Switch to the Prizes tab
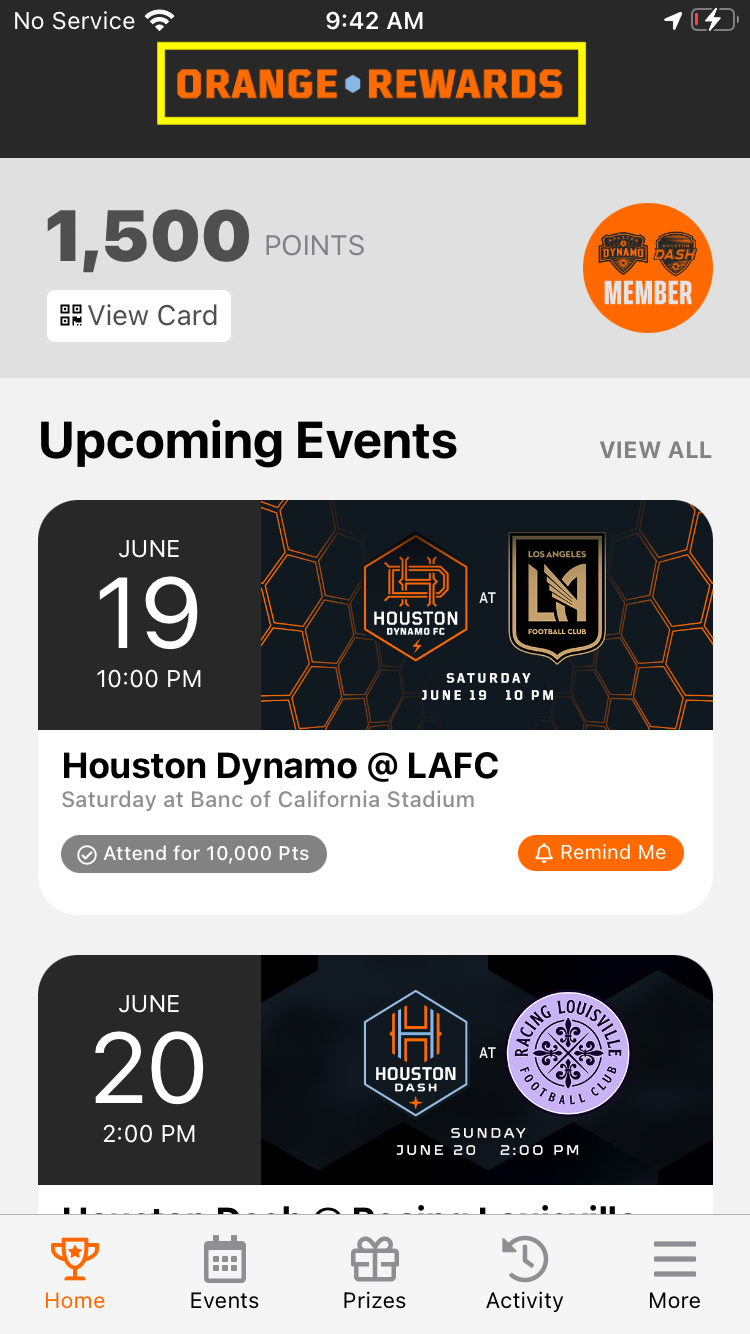Image resolution: width=750 pixels, height=1334 pixels. [375, 1273]
